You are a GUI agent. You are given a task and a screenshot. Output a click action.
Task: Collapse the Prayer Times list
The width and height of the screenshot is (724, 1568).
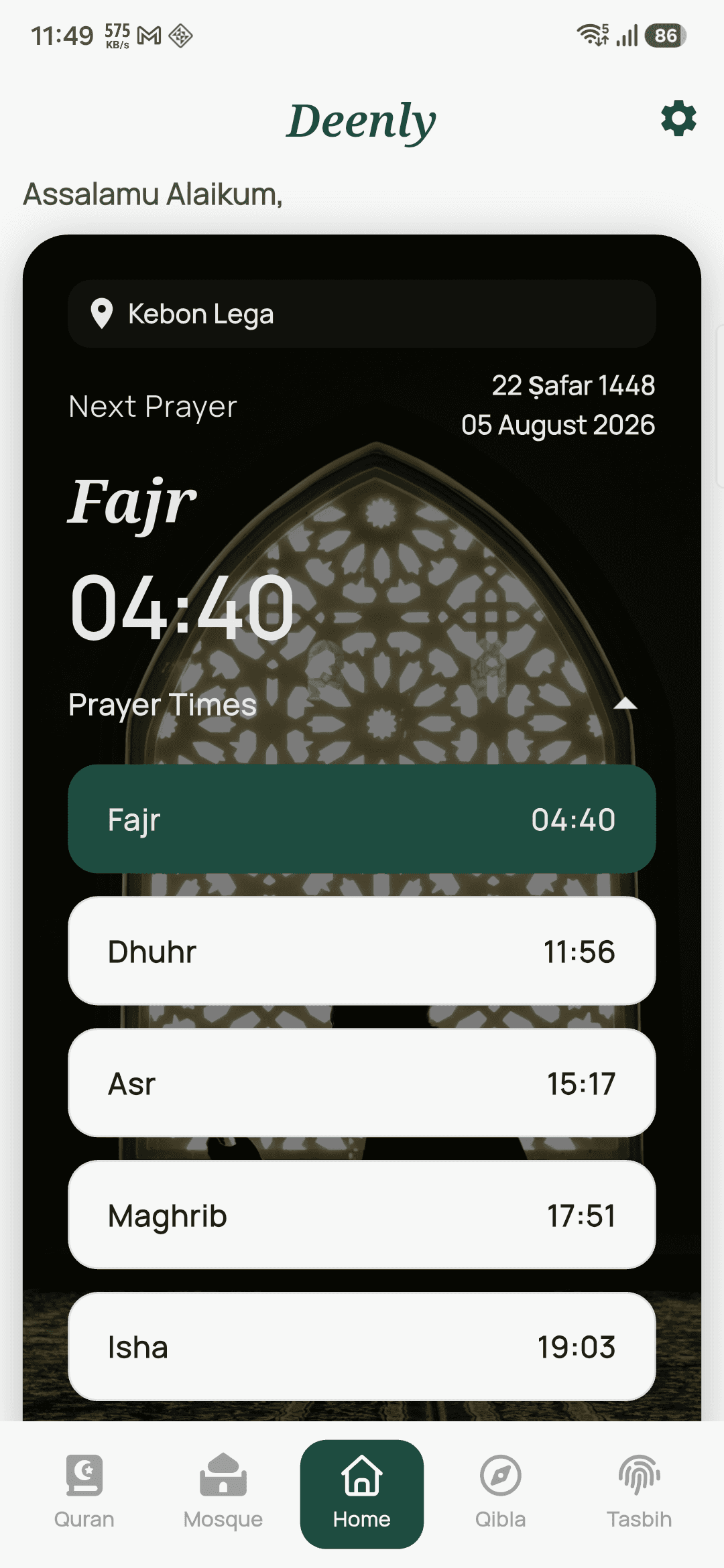point(625,704)
